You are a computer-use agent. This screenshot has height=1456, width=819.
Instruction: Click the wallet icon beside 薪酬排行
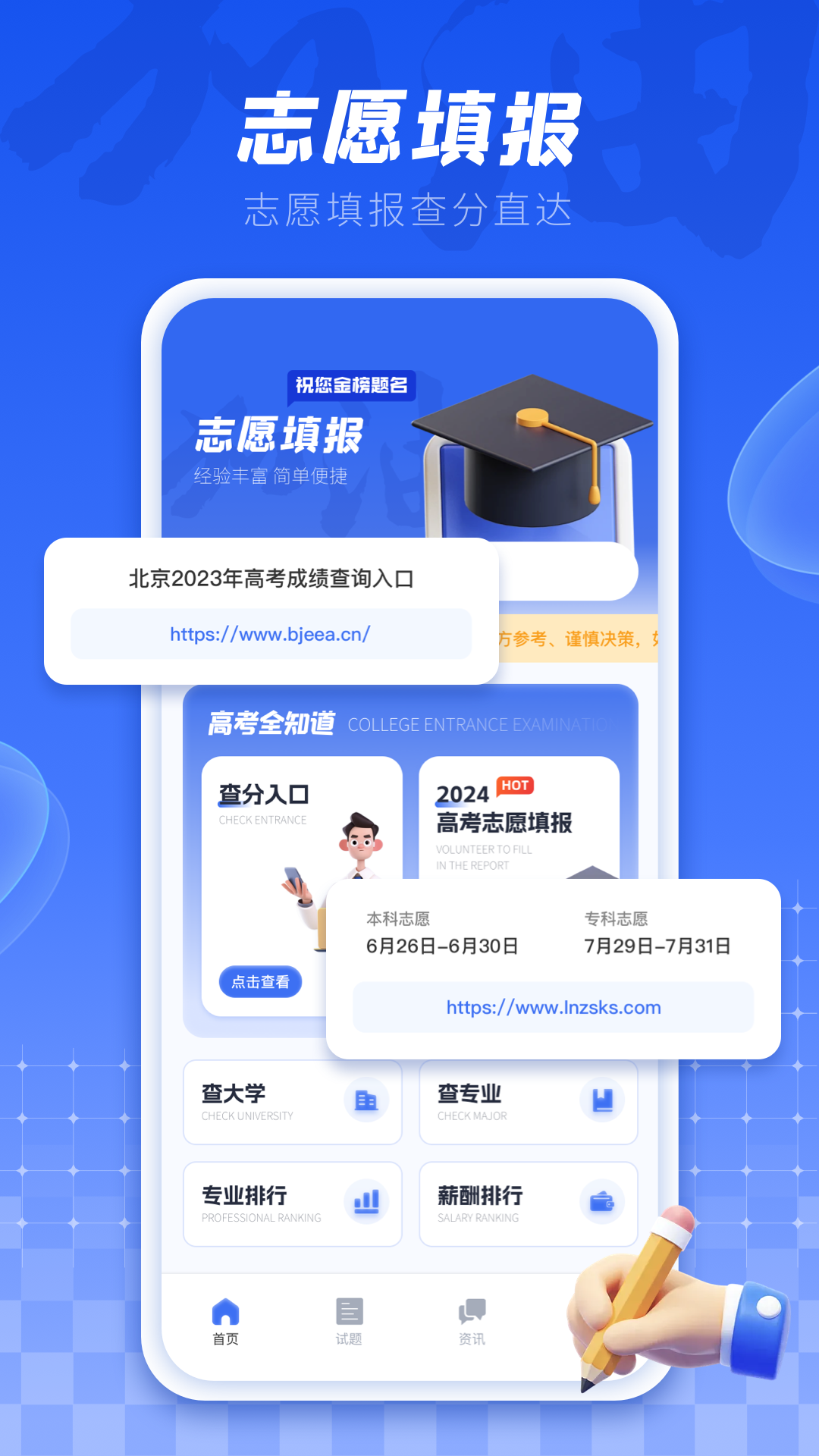[x=603, y=1204]
